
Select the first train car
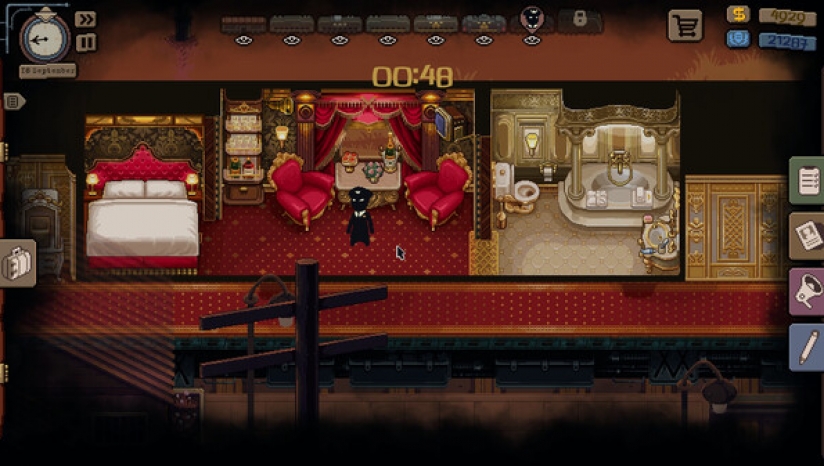243,23
